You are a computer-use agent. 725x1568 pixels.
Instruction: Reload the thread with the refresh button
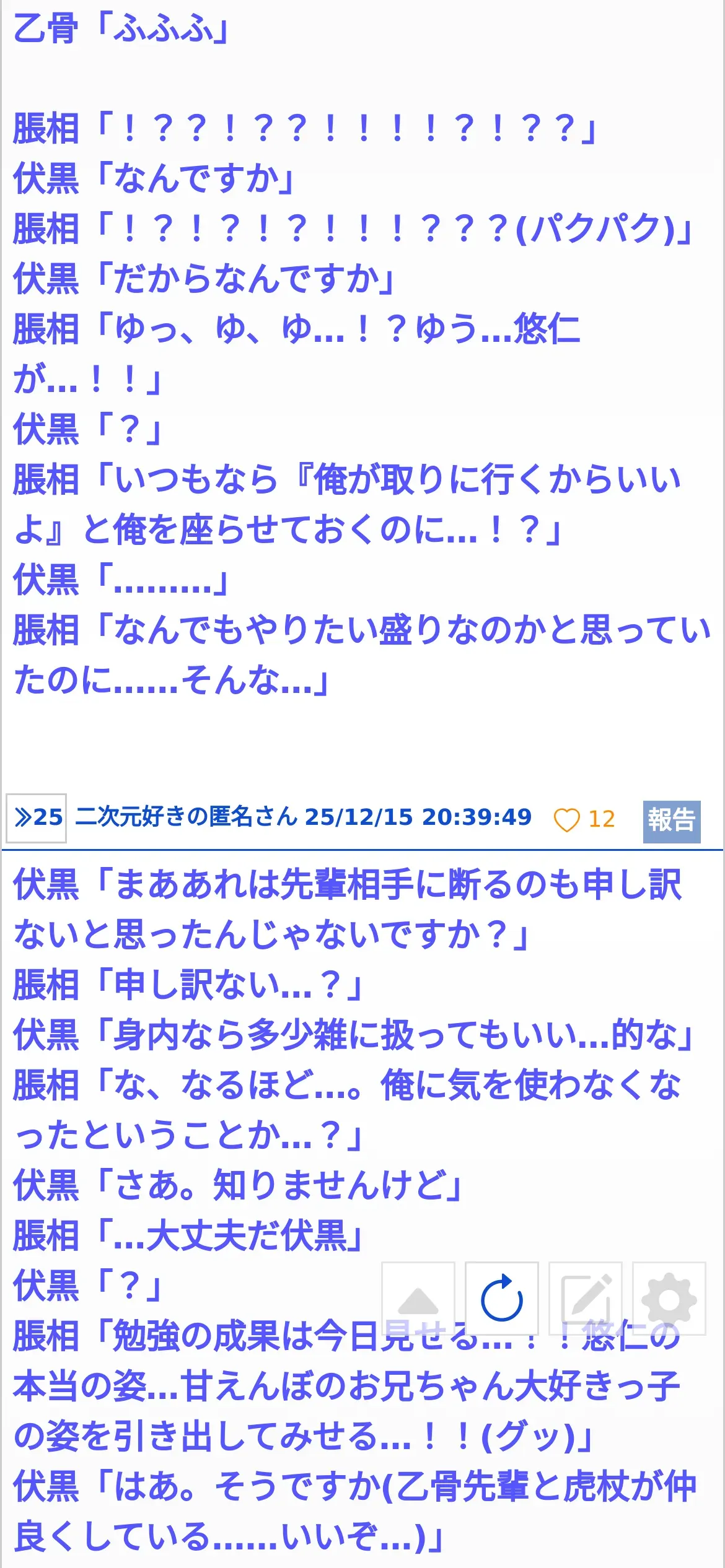point(502,1298)
